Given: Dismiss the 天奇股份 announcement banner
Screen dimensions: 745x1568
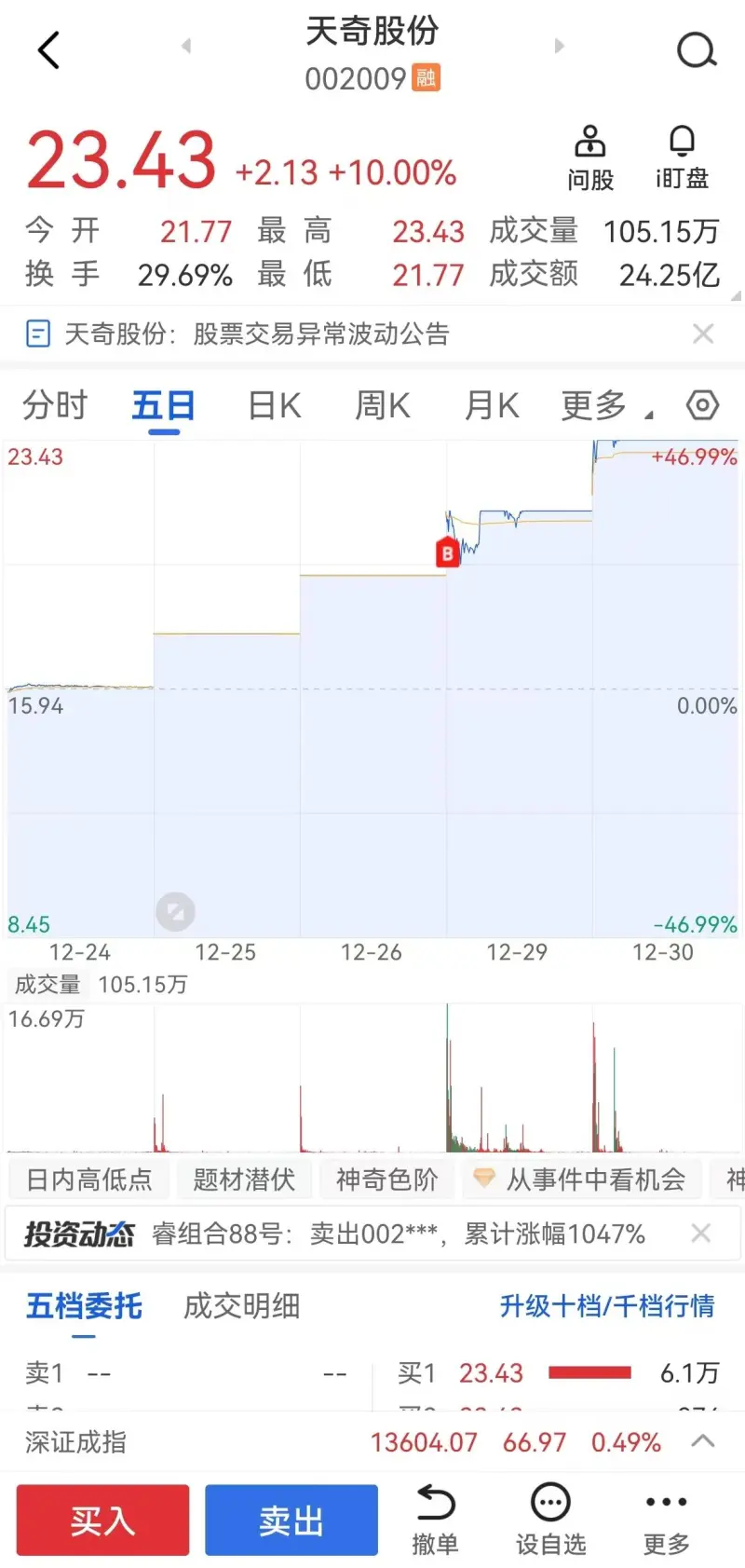Looking at the screenshot, I should 703,334.
